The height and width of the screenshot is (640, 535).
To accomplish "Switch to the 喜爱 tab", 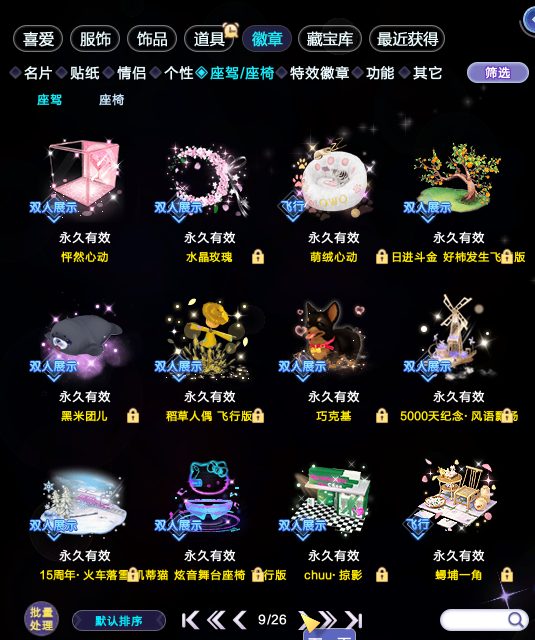I will 38,39.
